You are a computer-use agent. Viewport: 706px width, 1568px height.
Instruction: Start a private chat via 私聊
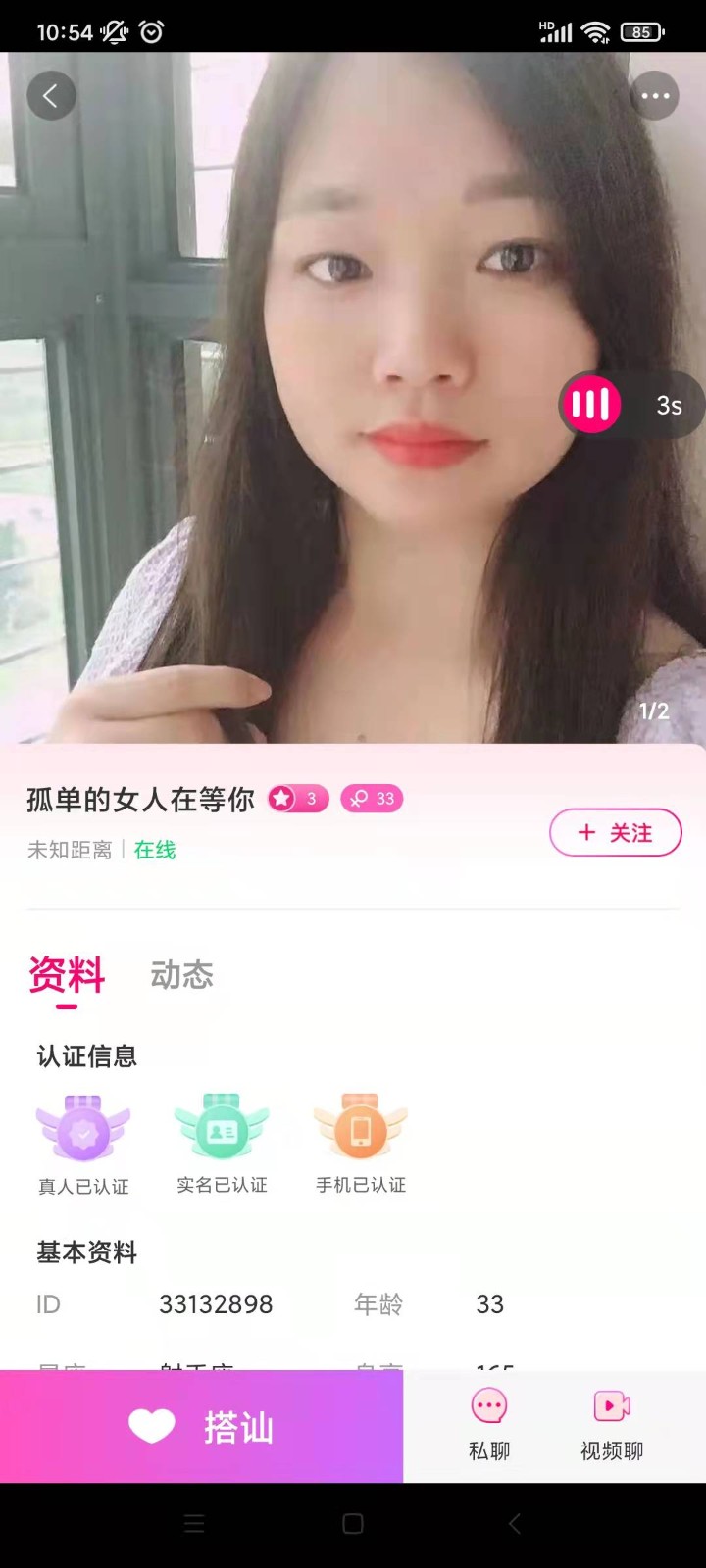point(489,1426)
